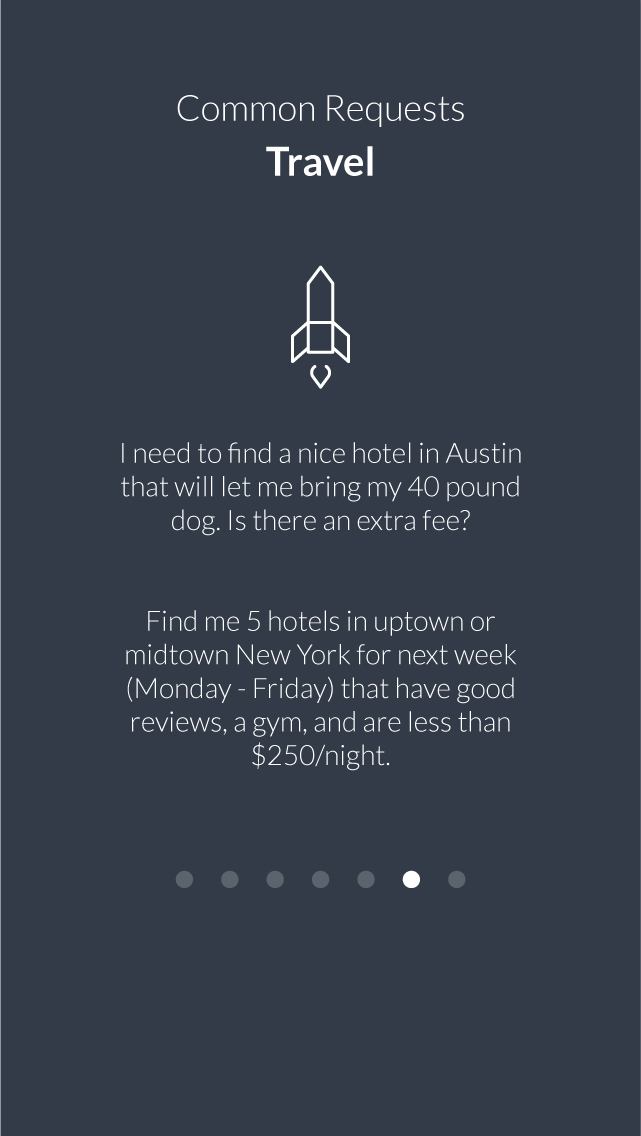Go to the second page indicator dot
Image resolution: width=641 pixels, height=1136 pixels.
[x=230, y=879]
